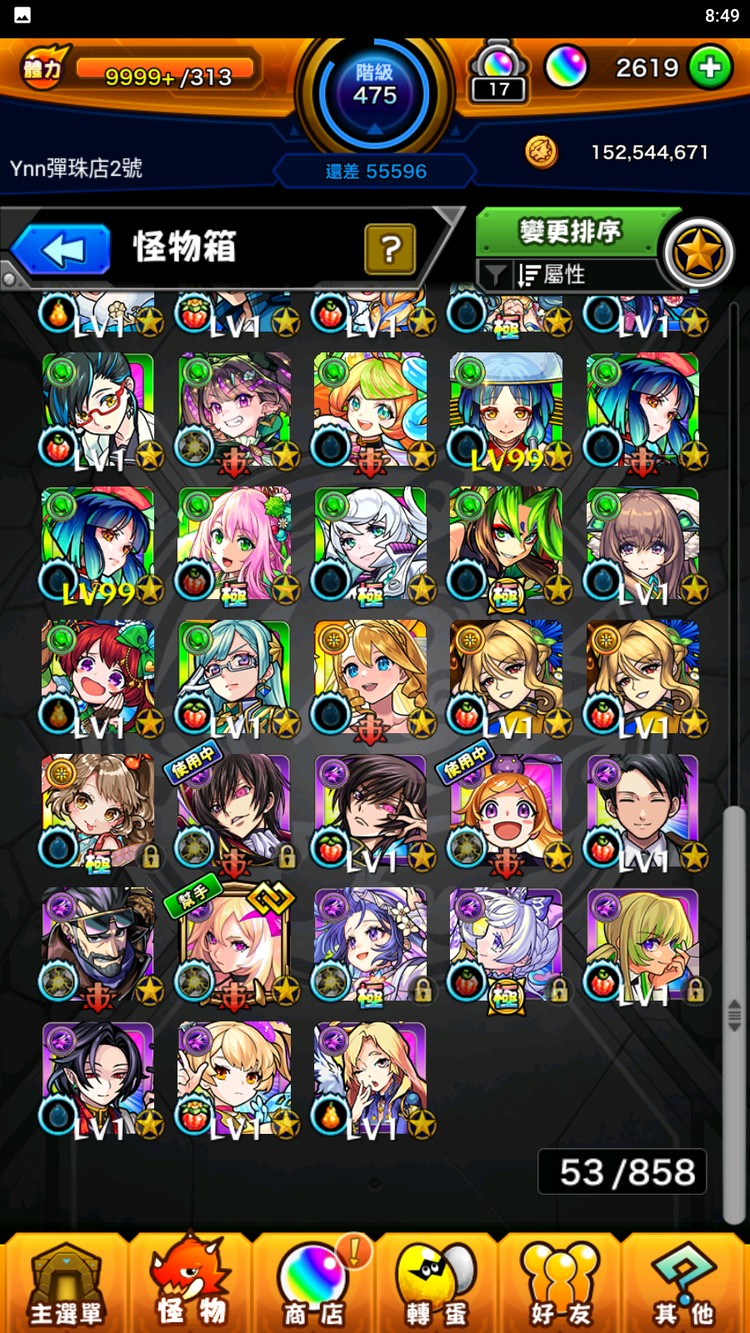Tap the green plus to add orbs
Viewport: 750px width, 1333px height.
[x=710, y=68]
